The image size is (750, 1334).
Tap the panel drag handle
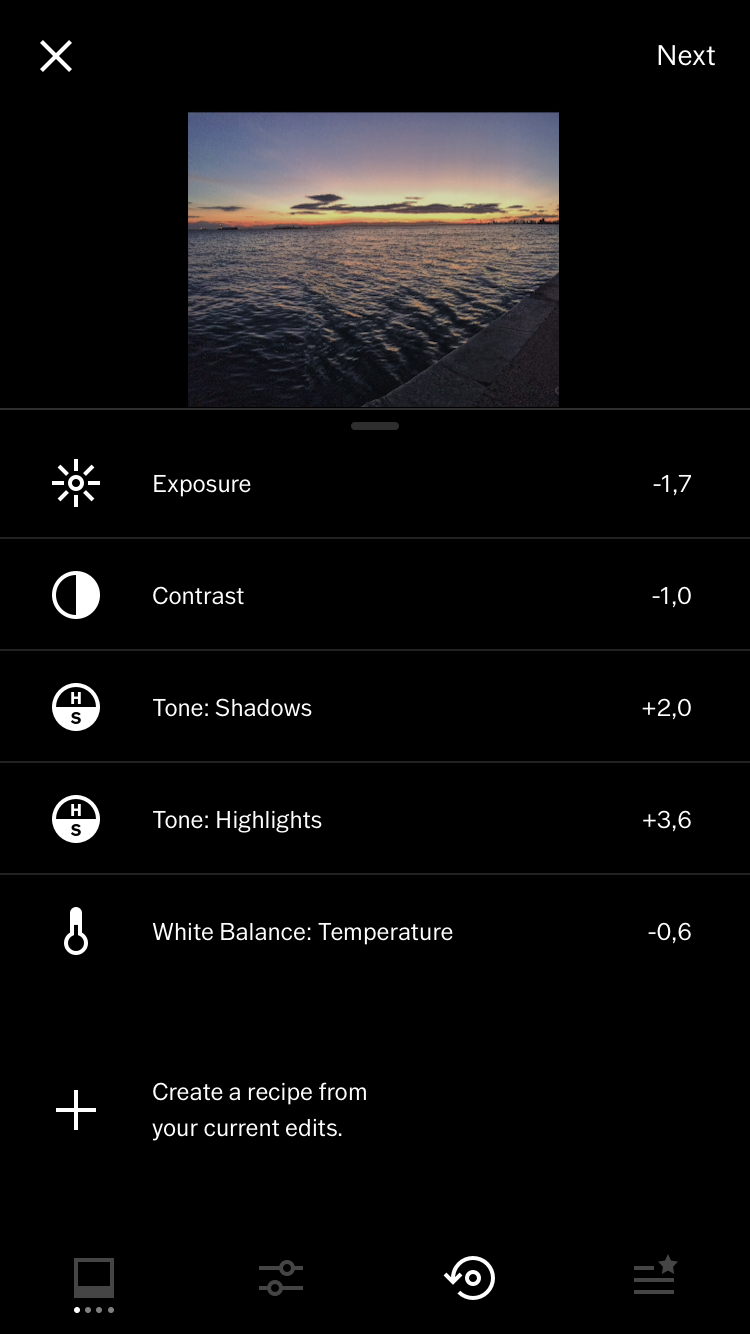click(x=375, y=426)
